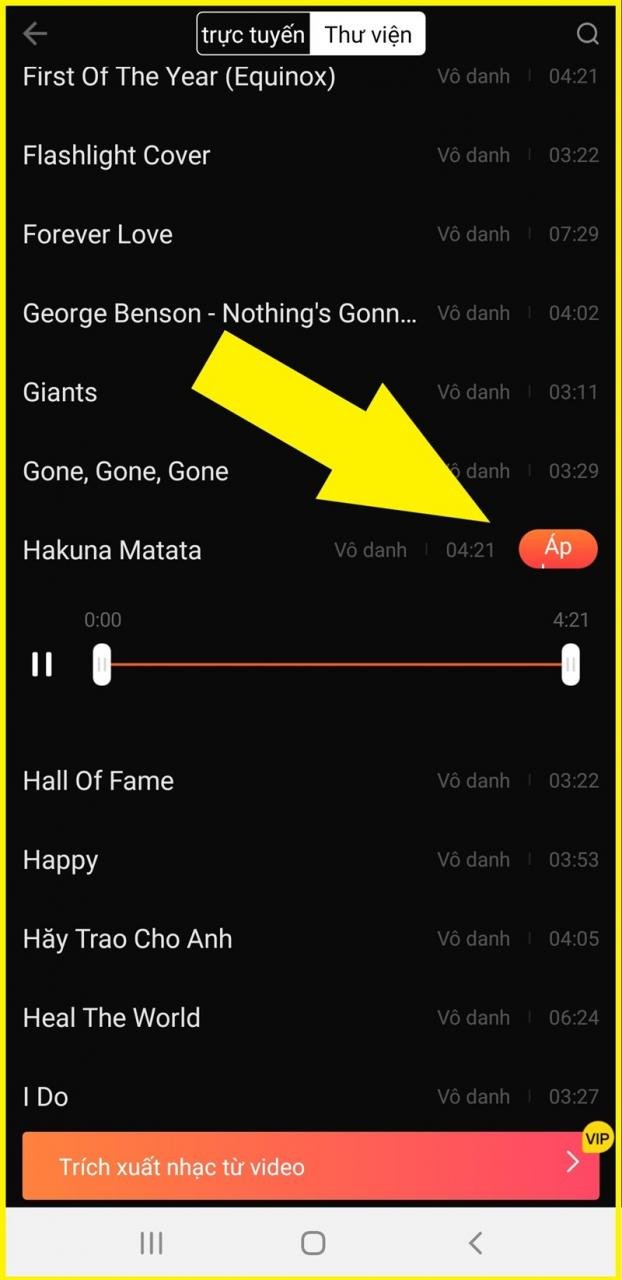622x1280 pixels.
Task: Open the search magnifier icon
Action: (588, 34)
